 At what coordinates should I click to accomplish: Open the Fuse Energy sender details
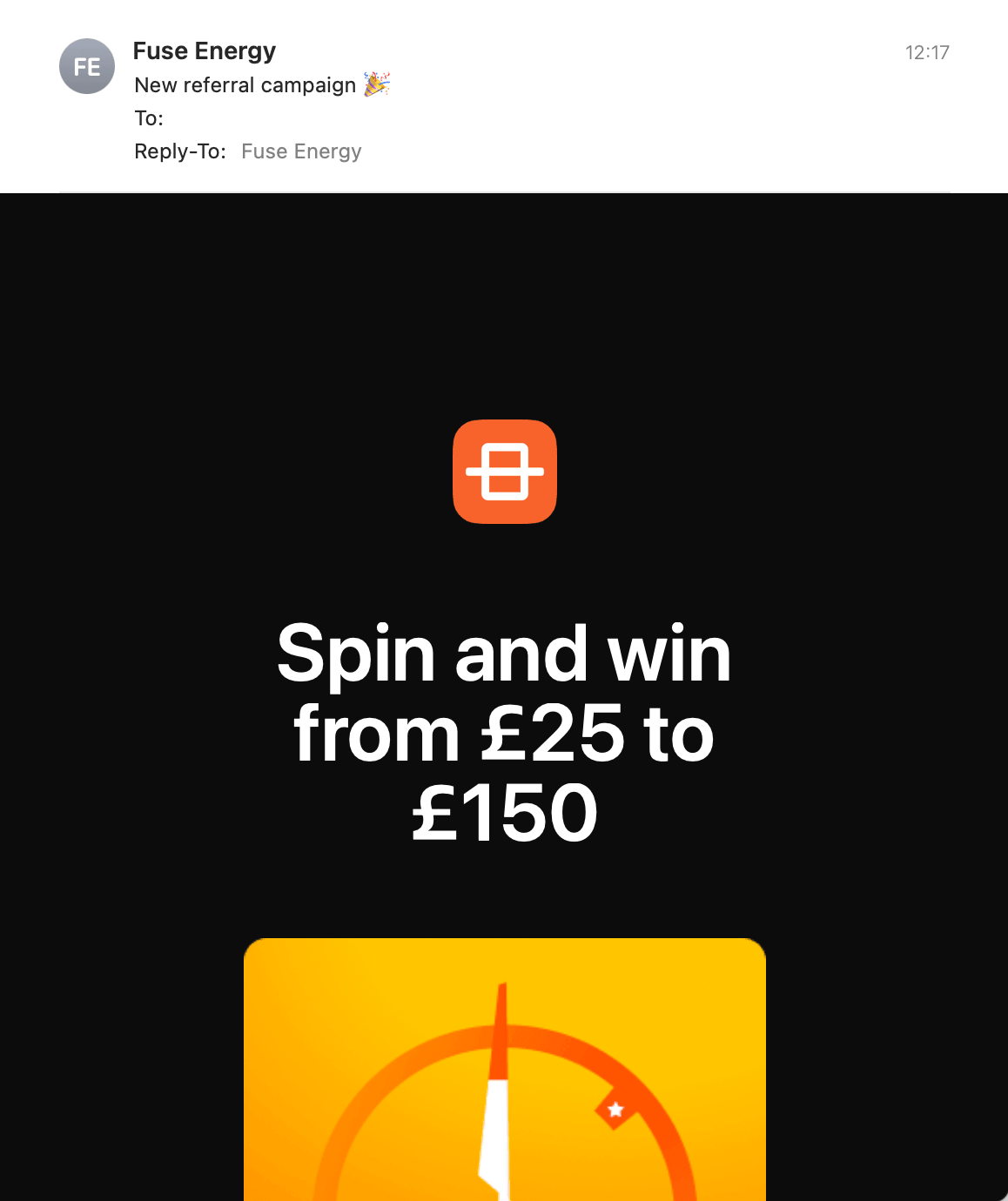[204, 51]
